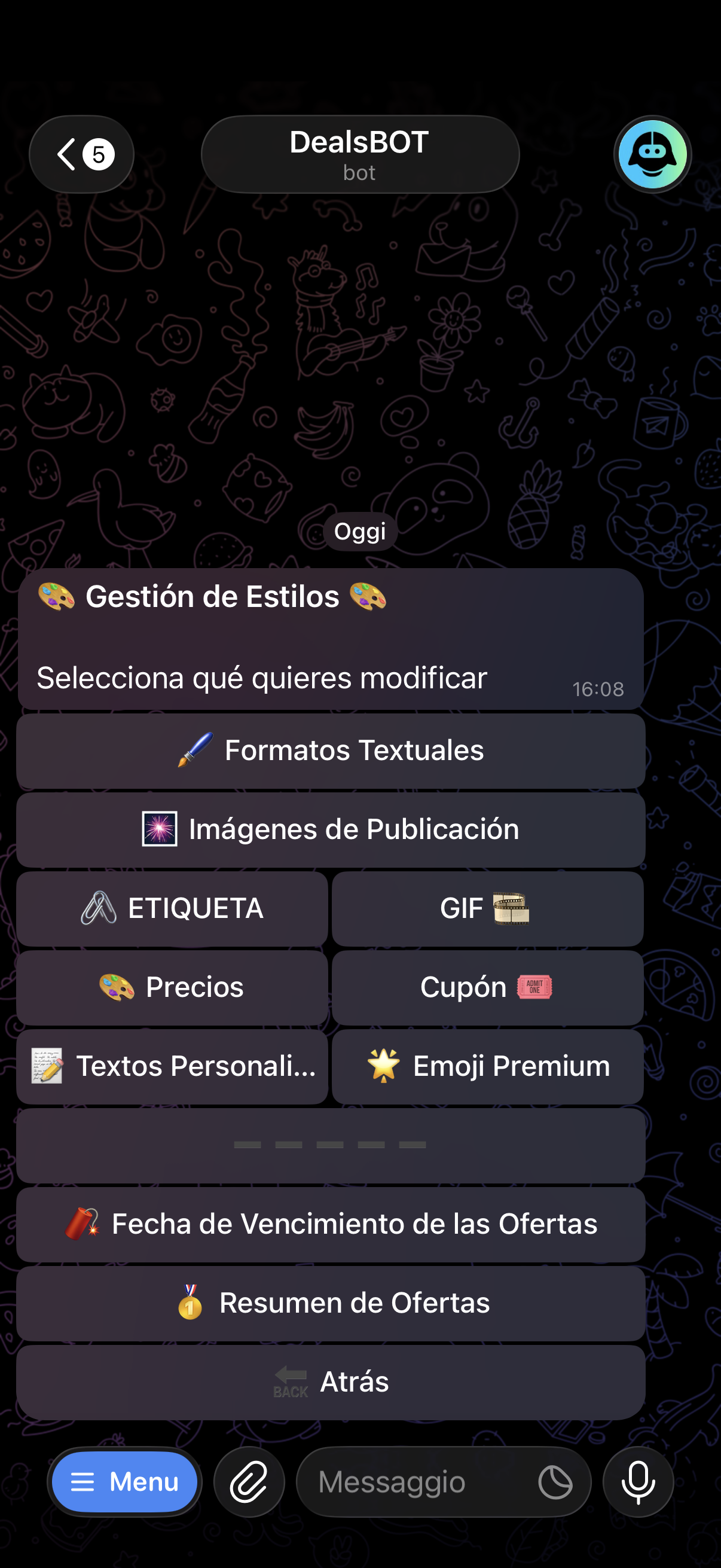Open Imágenes de Publicación settings
Screen dimensions: 721x1568
[x=331, y=829]
